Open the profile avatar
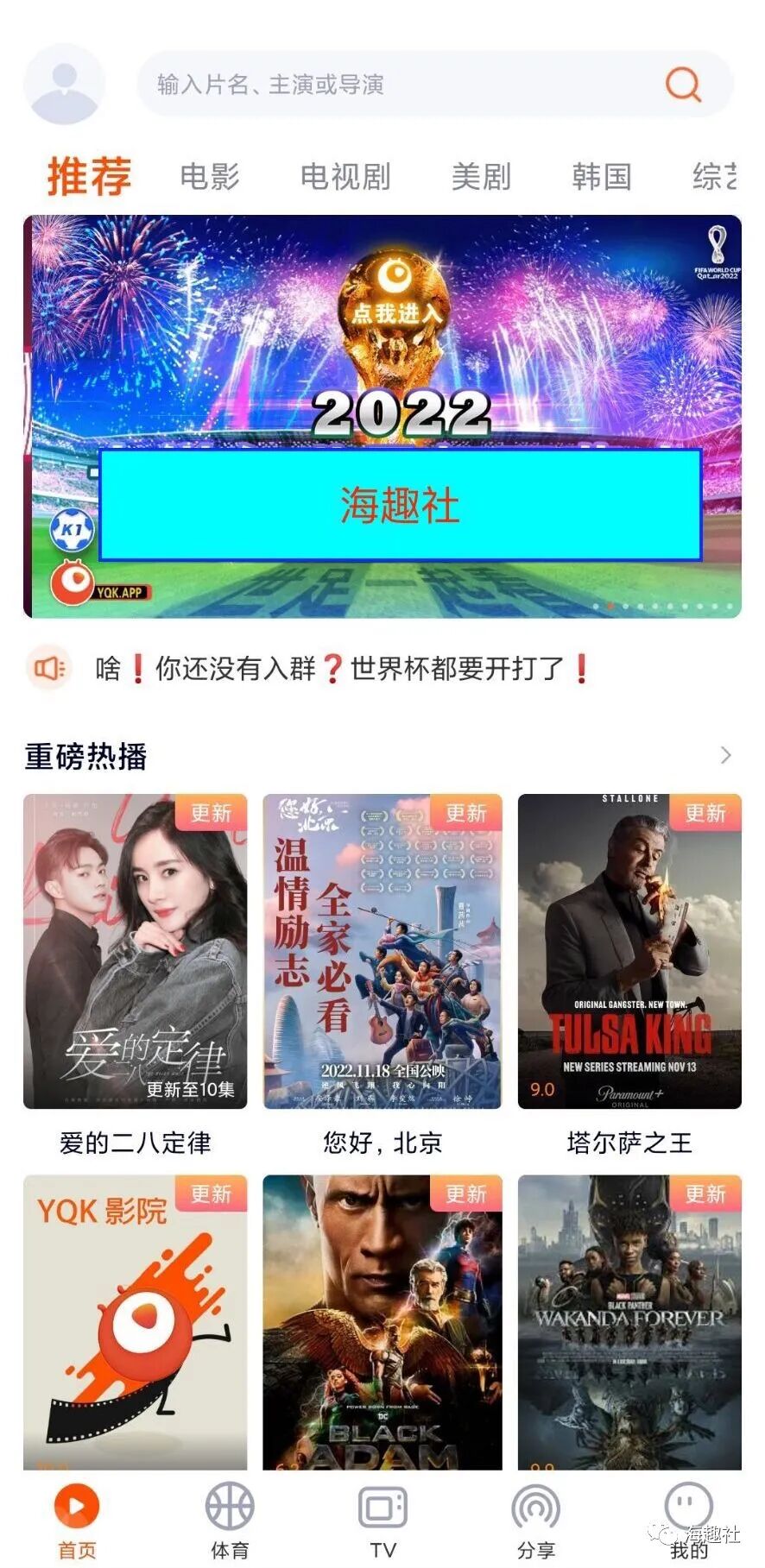765x1568 pixels. [x=64, y=84]
